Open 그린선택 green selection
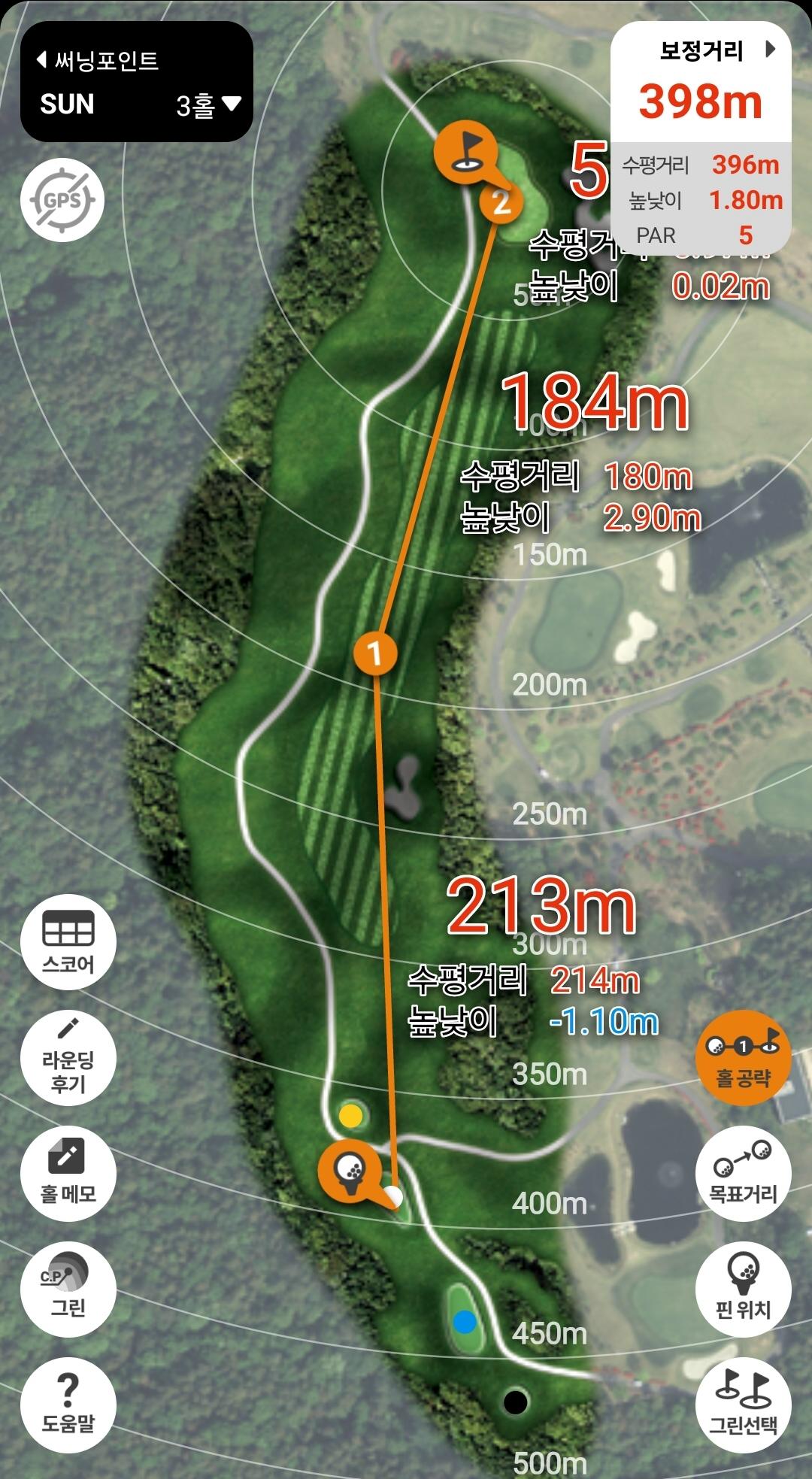The image size is (812, 1479). click(743, 1405)
